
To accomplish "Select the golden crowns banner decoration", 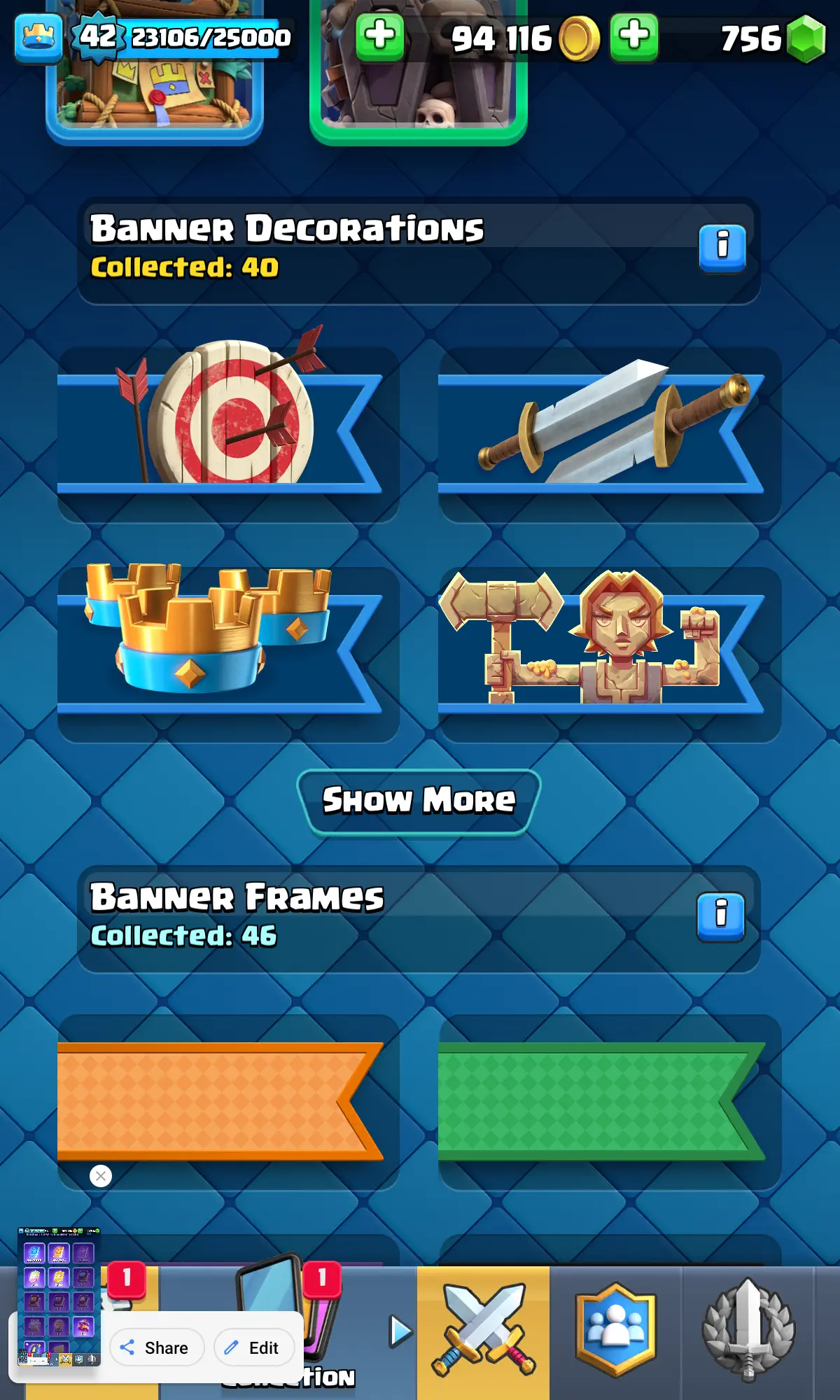I will [x=227, y=654].
